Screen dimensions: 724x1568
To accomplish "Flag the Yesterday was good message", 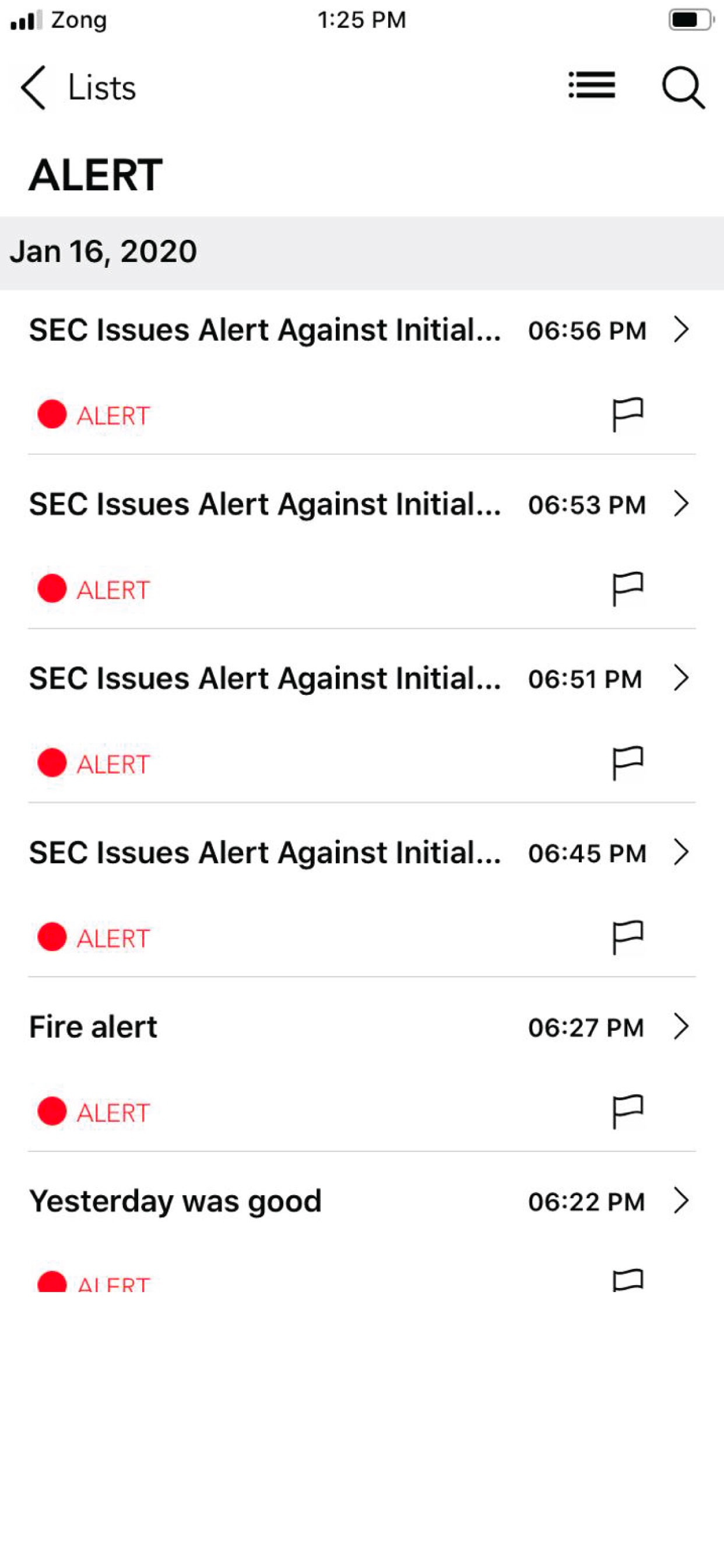I will click(x=627, y=1280).
